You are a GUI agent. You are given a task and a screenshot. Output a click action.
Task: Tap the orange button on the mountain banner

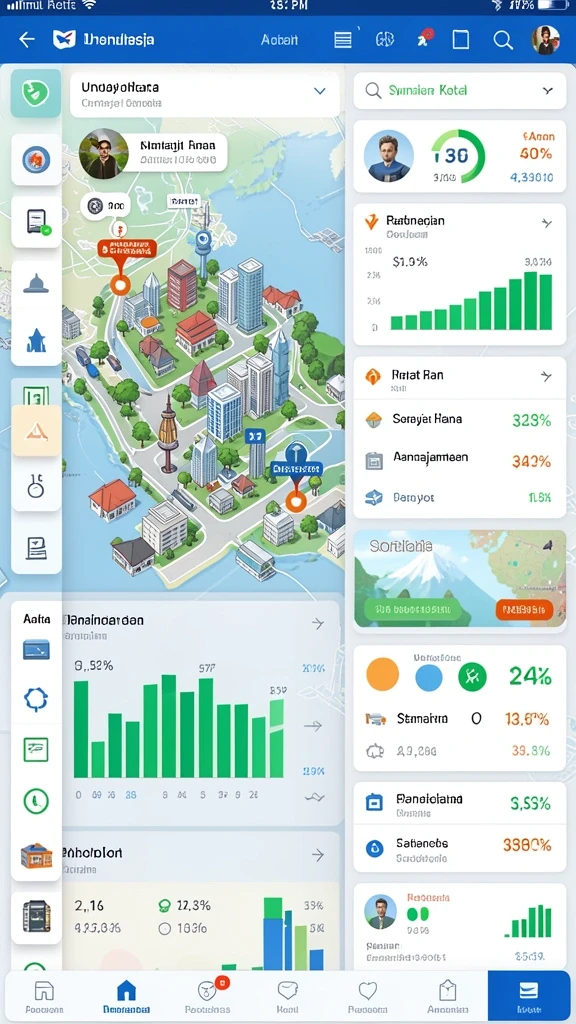[524, 610]
